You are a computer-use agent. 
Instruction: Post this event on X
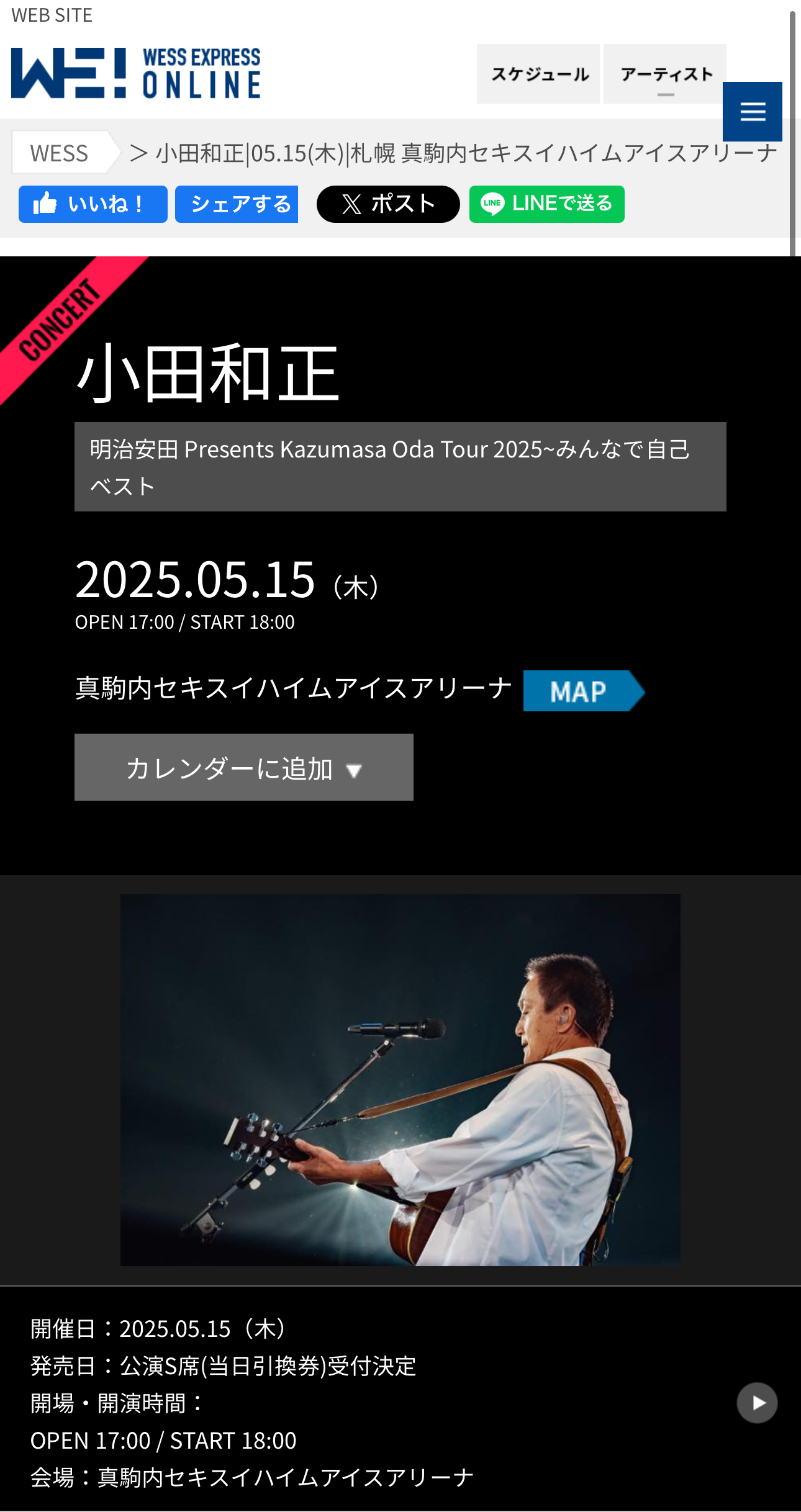(x=388, y=204)
